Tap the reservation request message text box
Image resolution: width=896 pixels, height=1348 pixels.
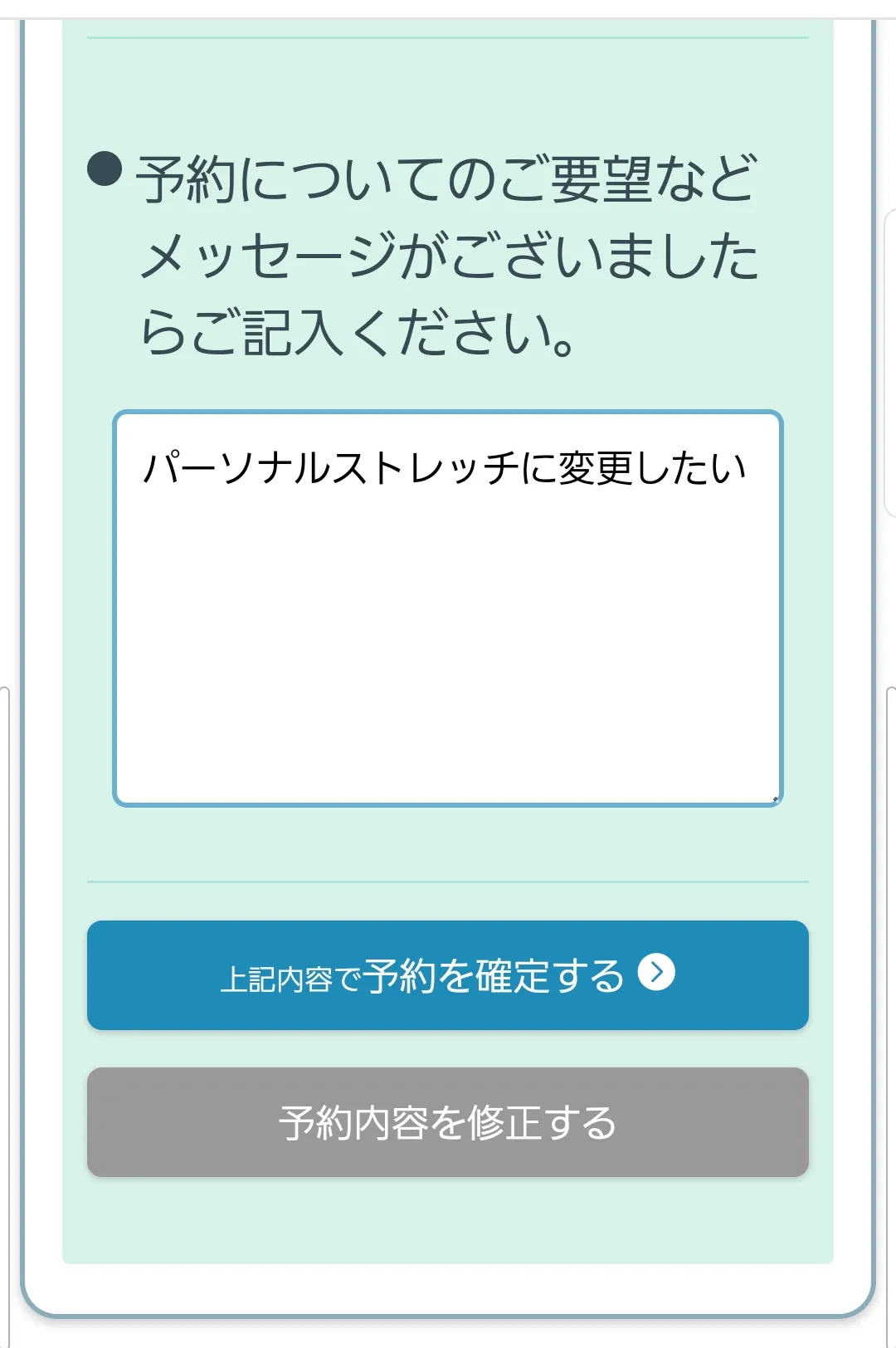pos(448,608)
